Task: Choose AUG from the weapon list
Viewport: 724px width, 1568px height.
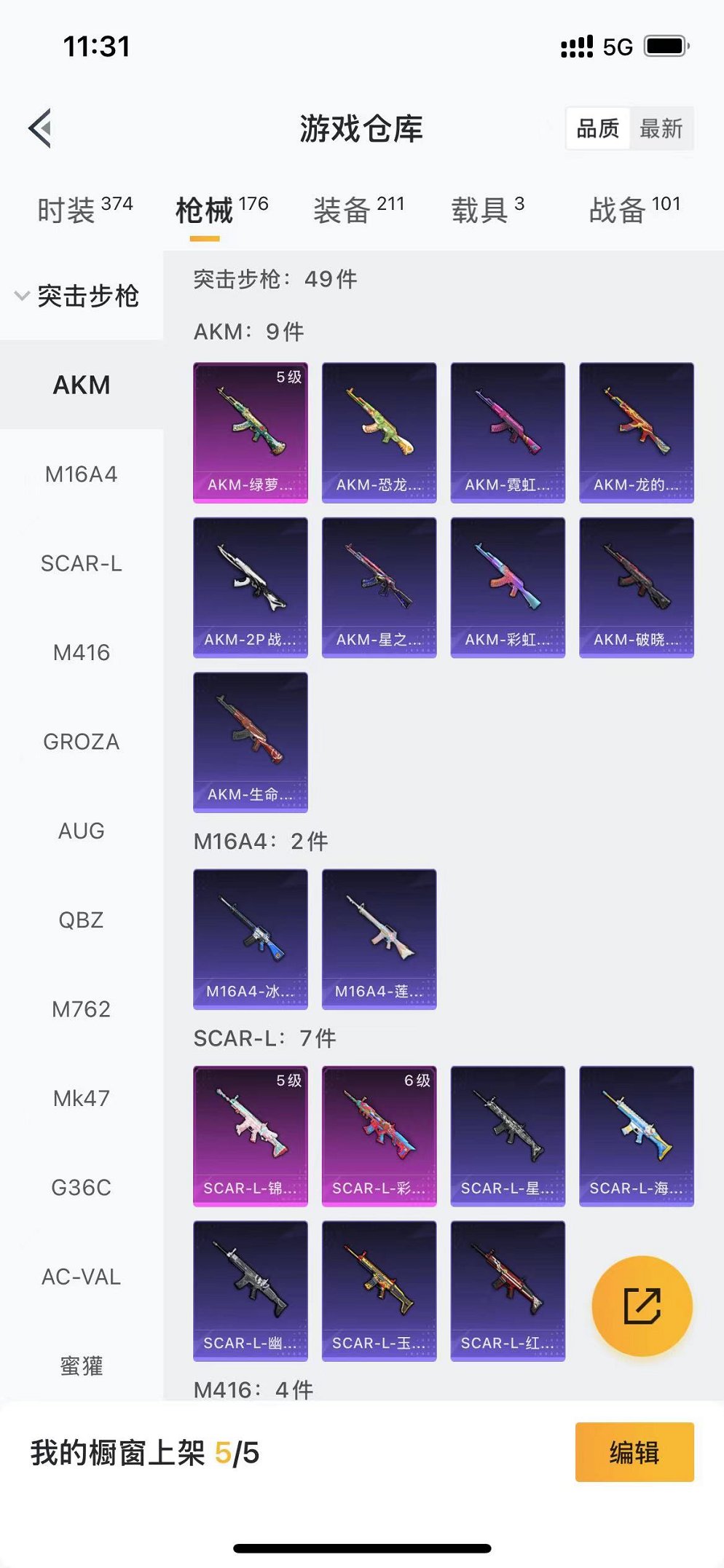Action: tap(81, 831)
